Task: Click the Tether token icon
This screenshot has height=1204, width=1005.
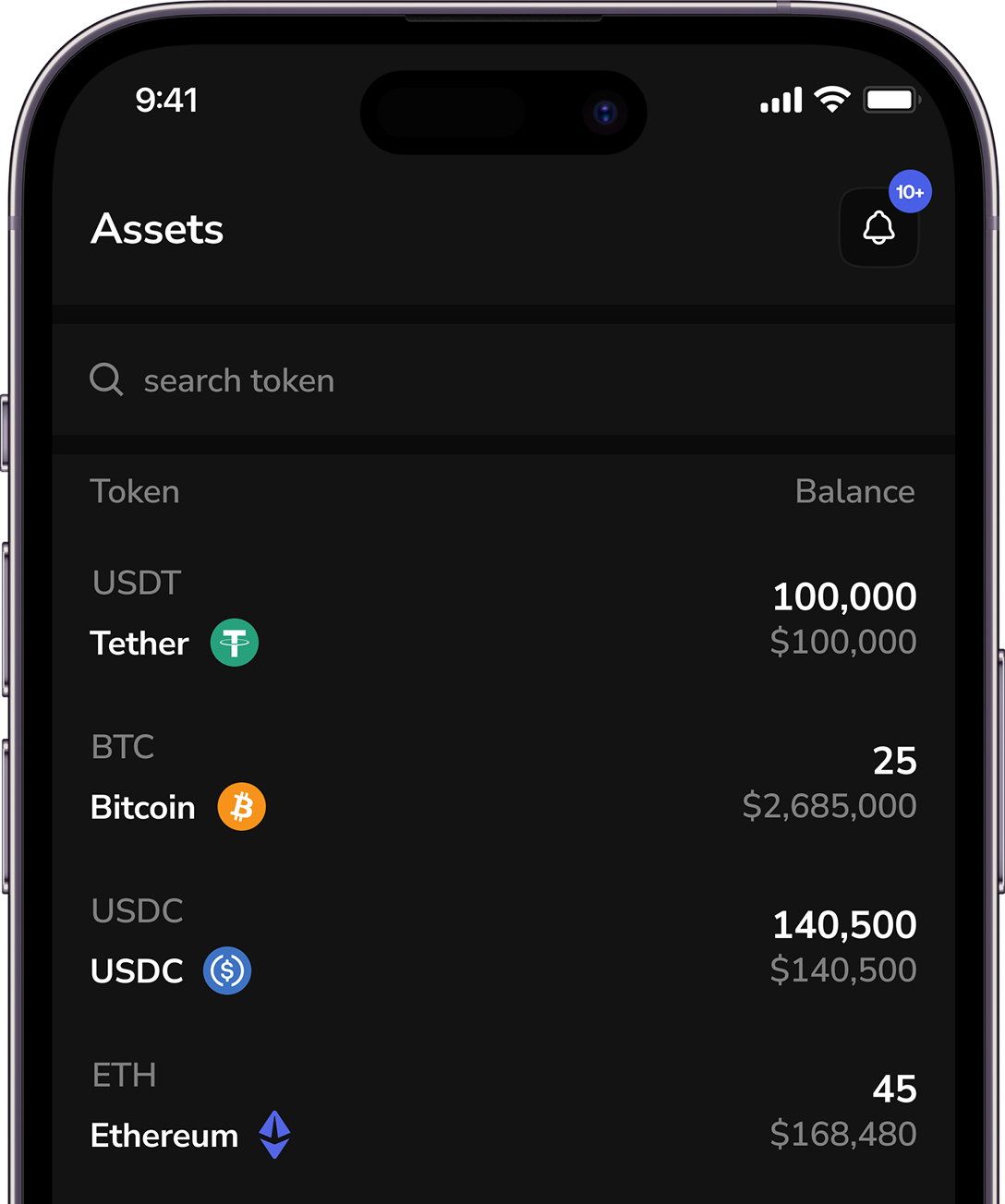Action: coord(234,643)
